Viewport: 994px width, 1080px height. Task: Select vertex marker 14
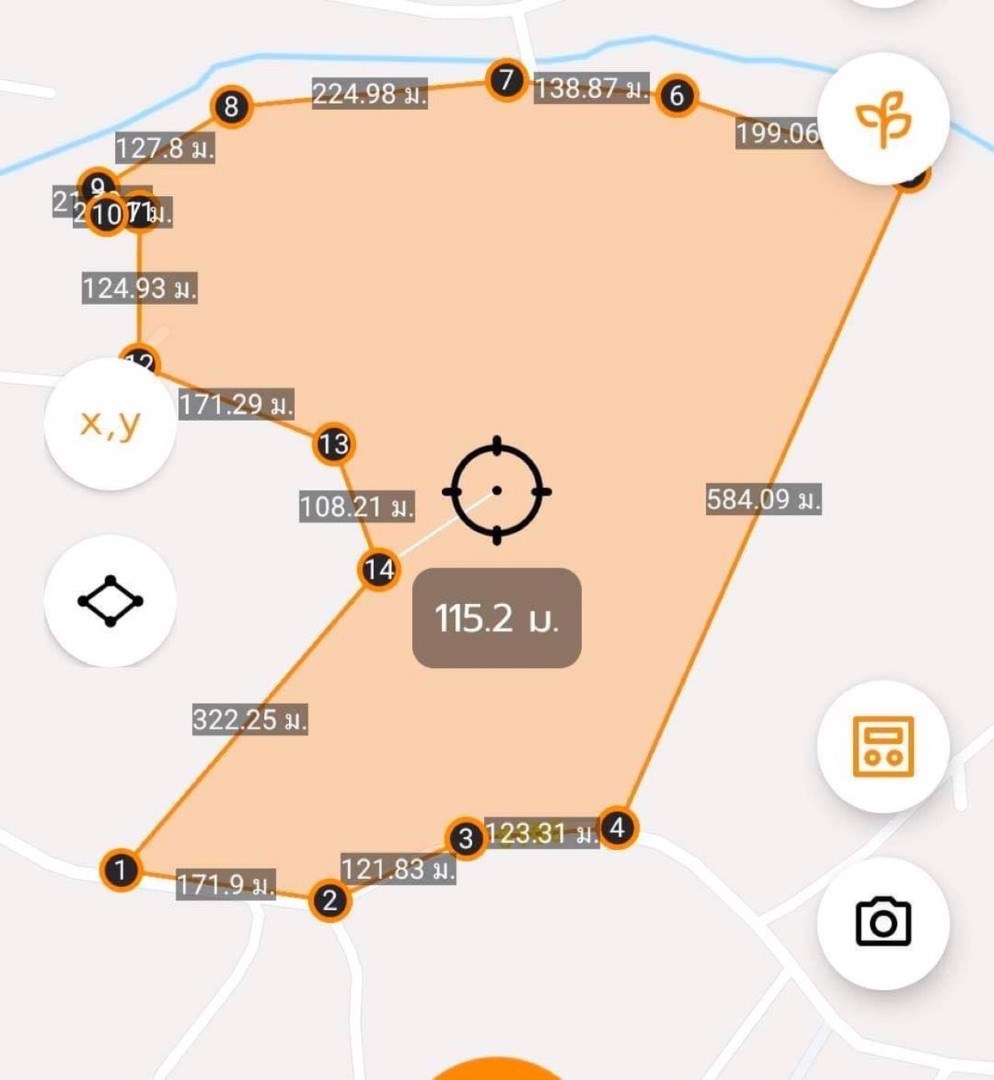click(379, 570)
